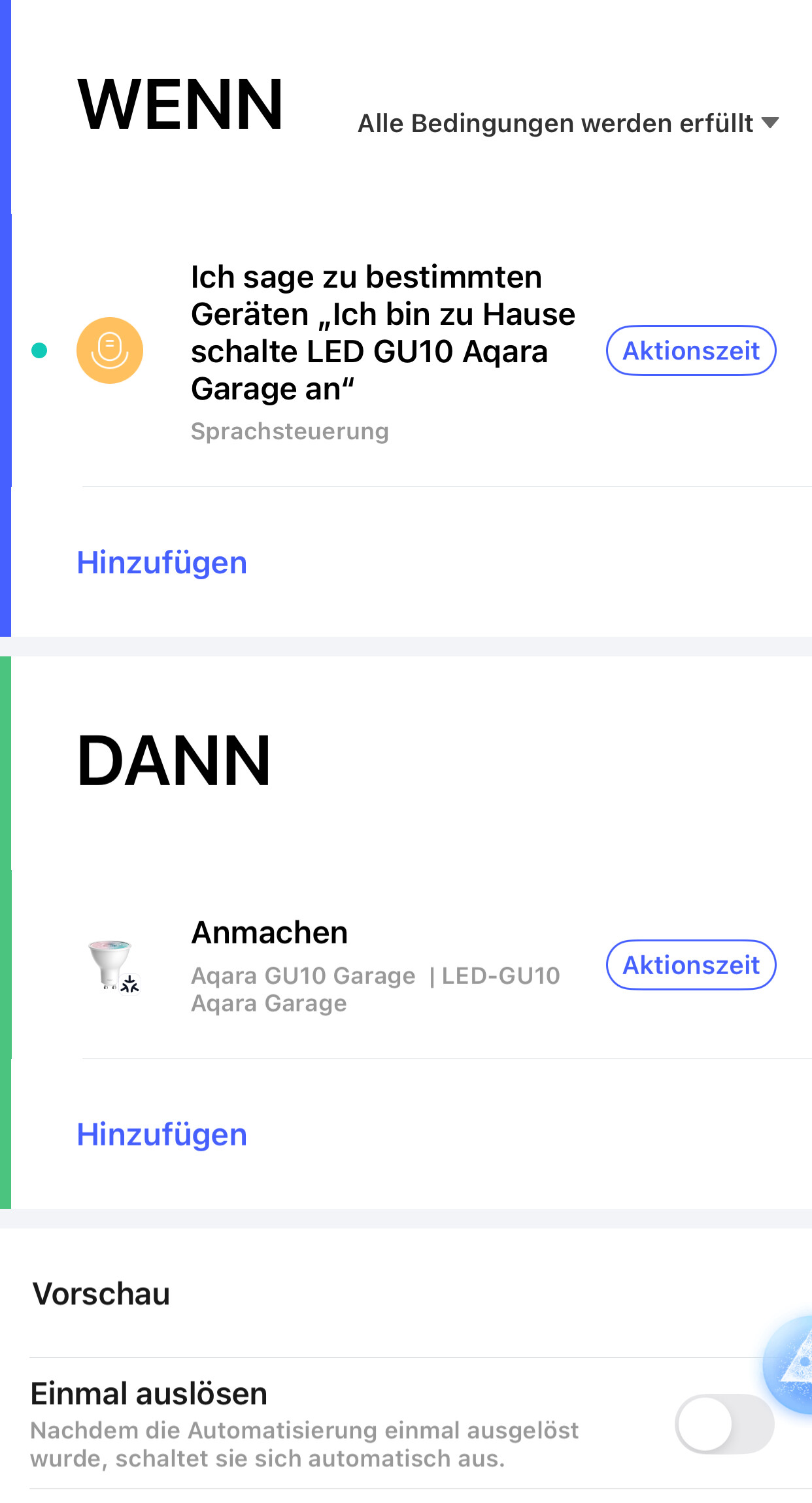Tap Hinzufügen under DANN

[162, 1134]
